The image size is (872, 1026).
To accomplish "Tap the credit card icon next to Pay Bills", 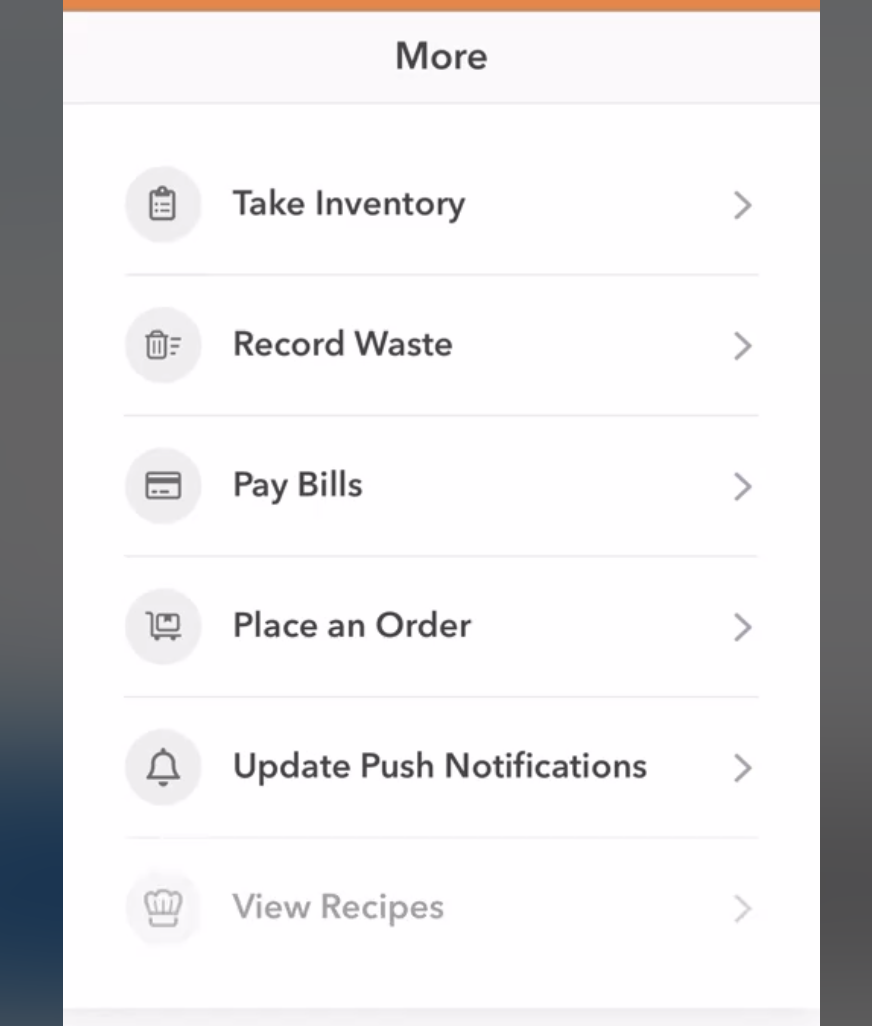I will coord(163,486).
